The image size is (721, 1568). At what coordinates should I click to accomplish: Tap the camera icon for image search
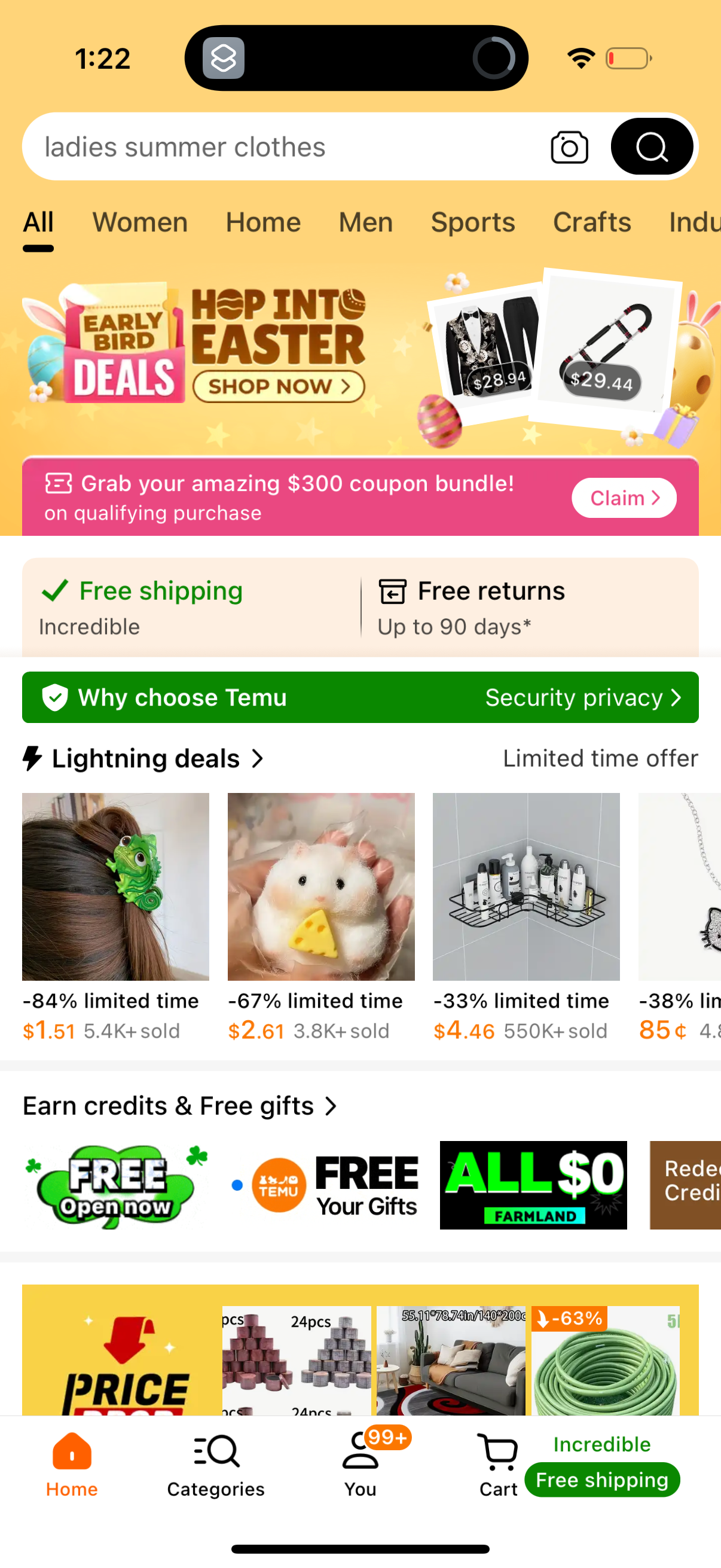pos(568,146)
